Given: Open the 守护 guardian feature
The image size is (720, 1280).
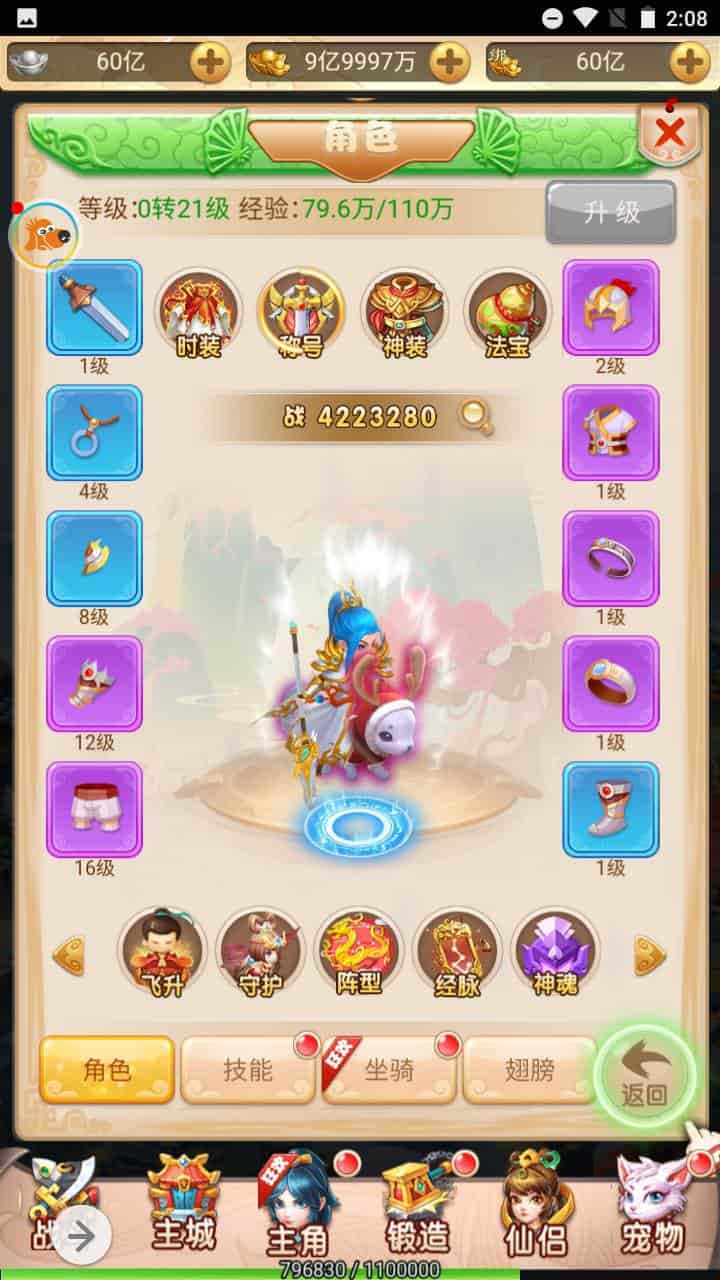Looking at the screenshot, I should coord(260,952).
